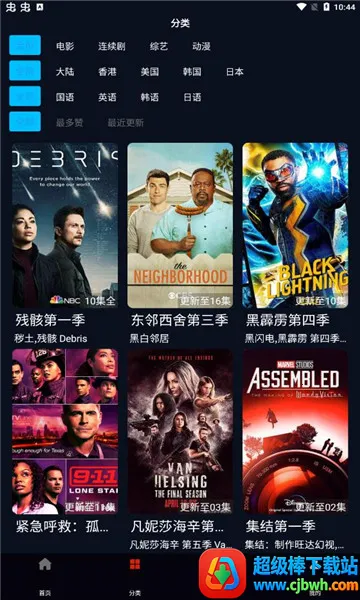
Task: Choose the 综艺 filter
Action: coord(158,47)
